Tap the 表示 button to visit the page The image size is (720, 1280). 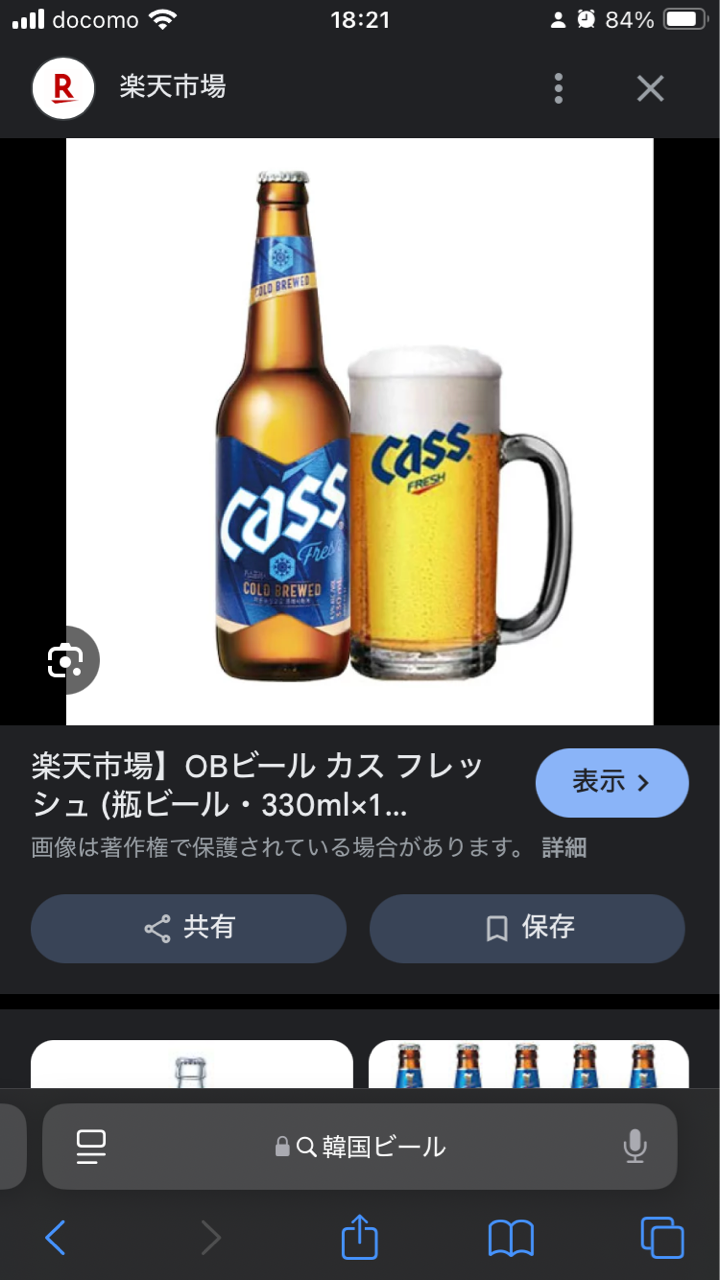612,782
